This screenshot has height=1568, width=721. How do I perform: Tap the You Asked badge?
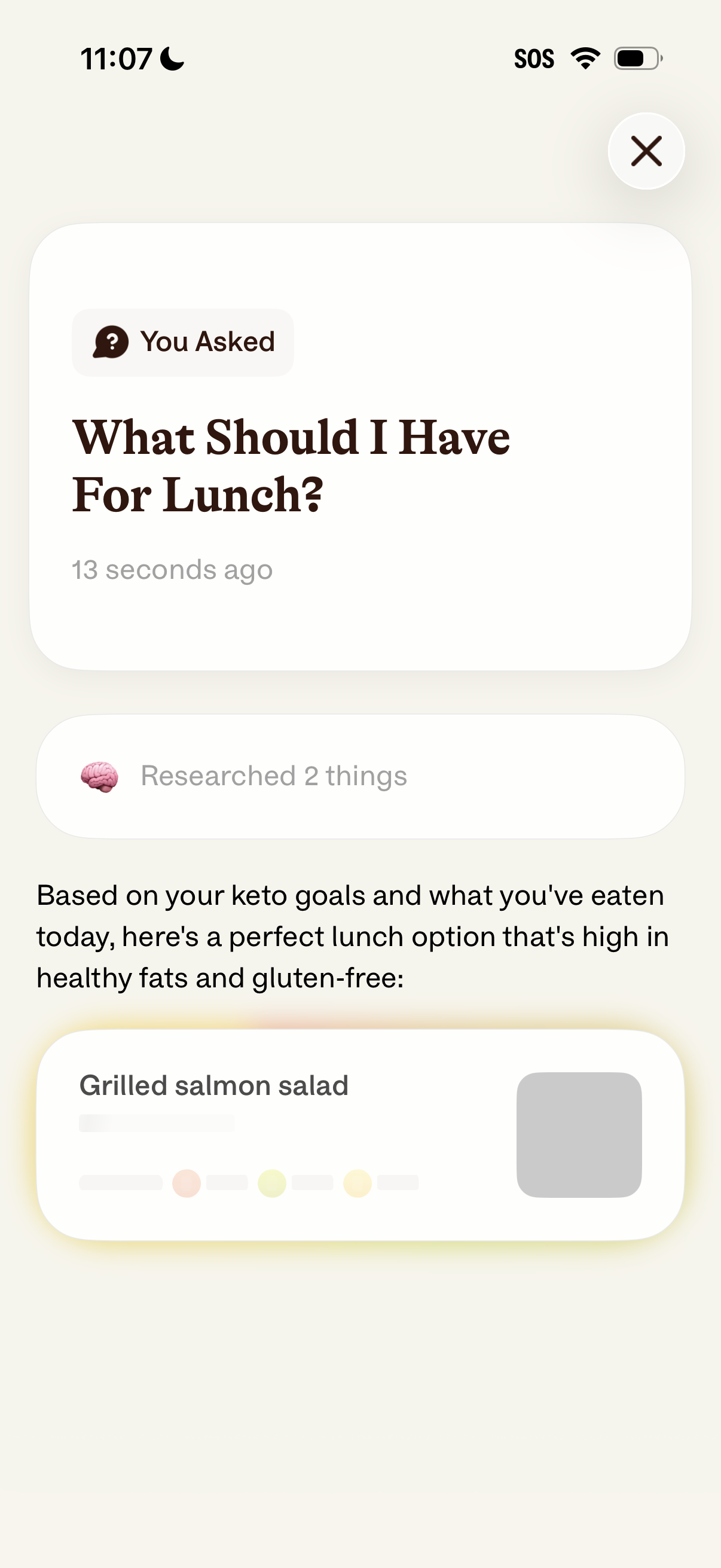(182, 342)
